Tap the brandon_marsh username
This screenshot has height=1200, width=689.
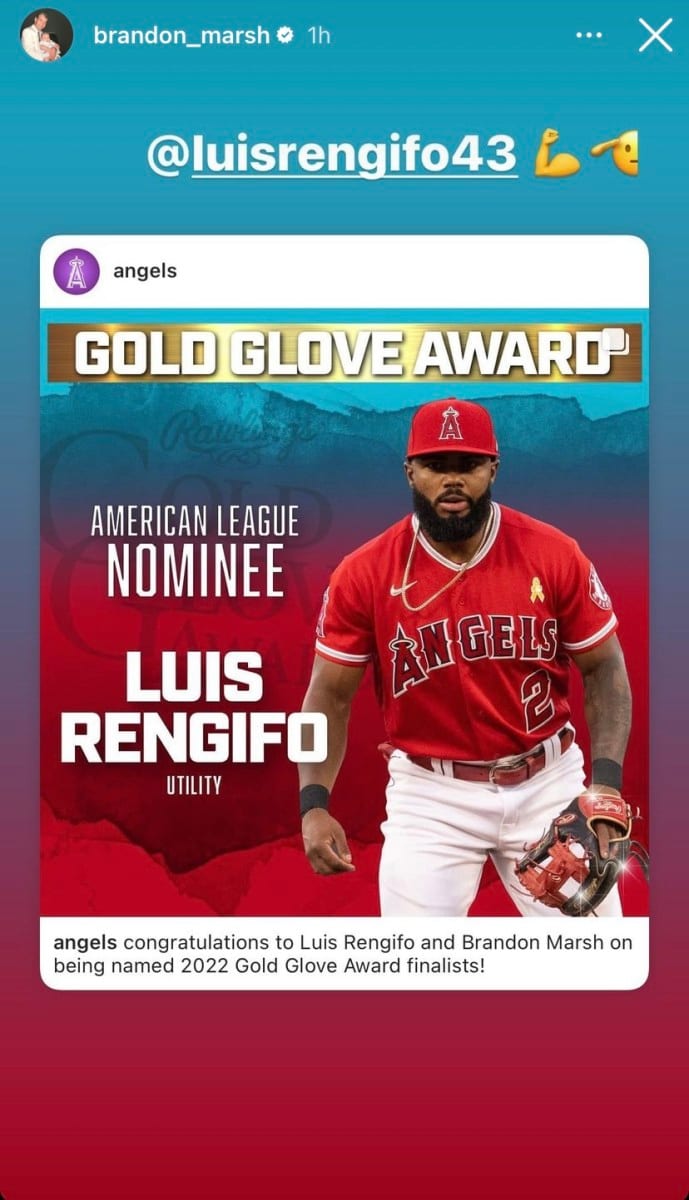point(181,35)
